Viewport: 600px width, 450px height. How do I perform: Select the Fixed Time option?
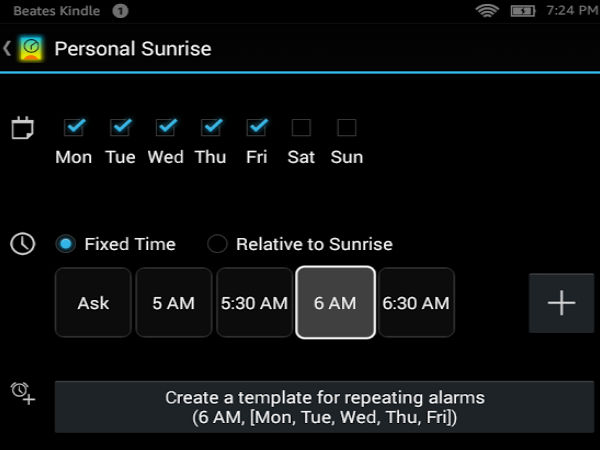click(66, 244)
